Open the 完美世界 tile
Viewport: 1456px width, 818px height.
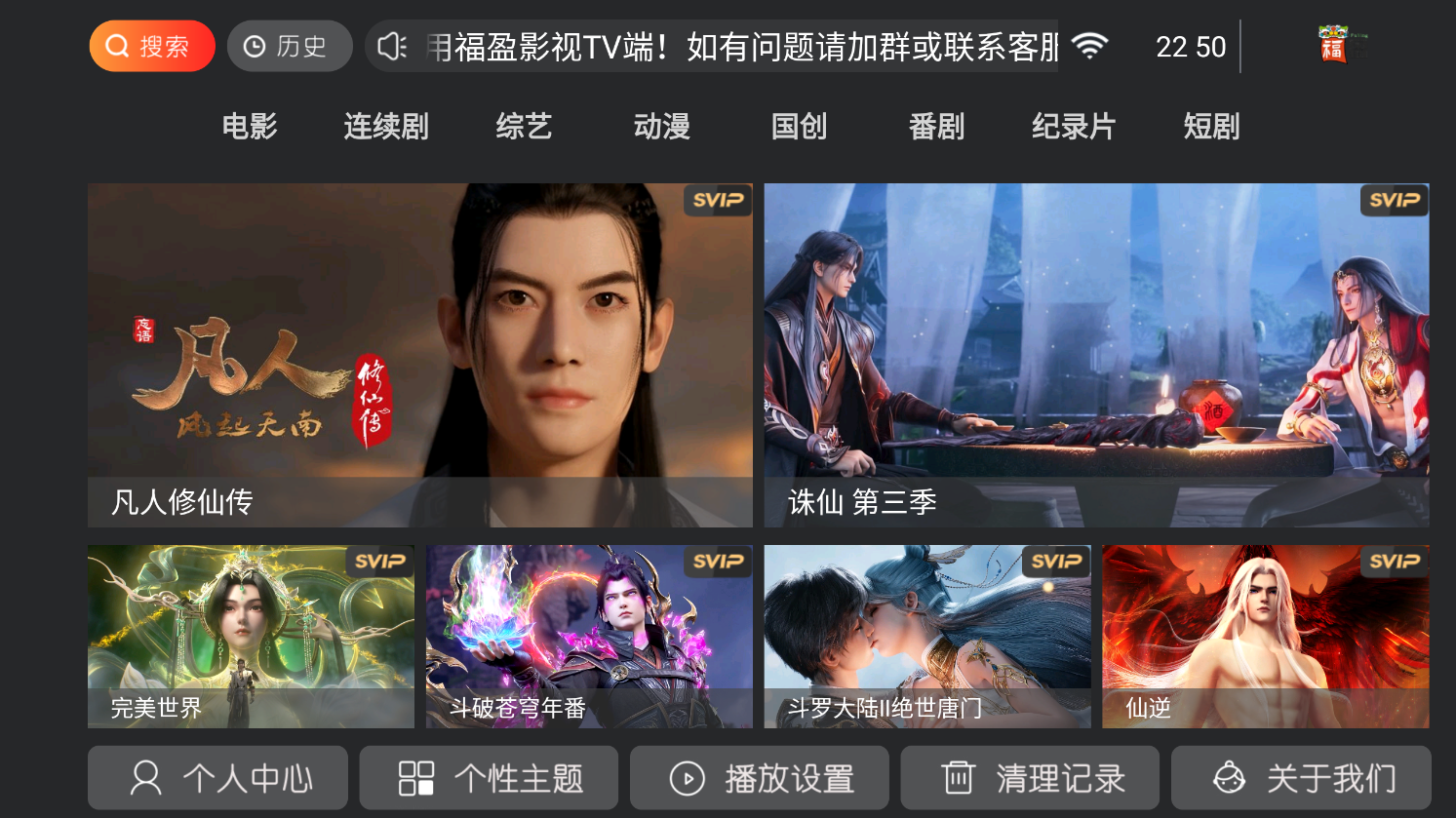click(251, 636)
